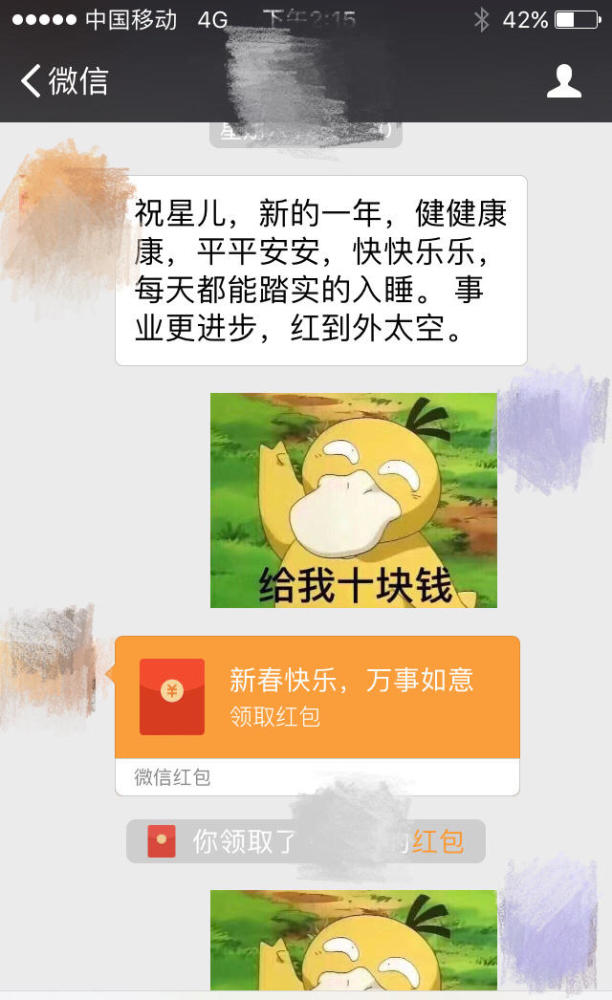
Task: Open the 新春快乐，万事如意 red packet
Action: 317,697
